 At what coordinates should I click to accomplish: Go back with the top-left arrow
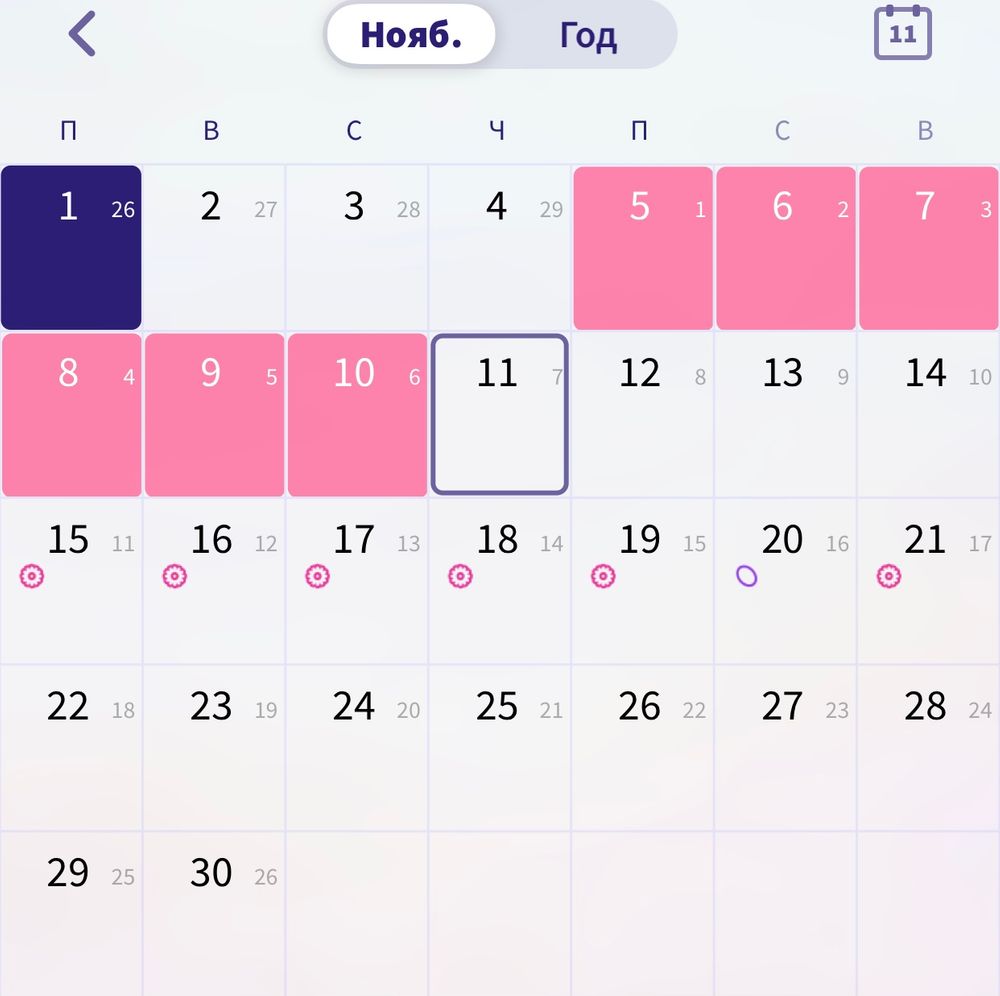click(82, 34)
